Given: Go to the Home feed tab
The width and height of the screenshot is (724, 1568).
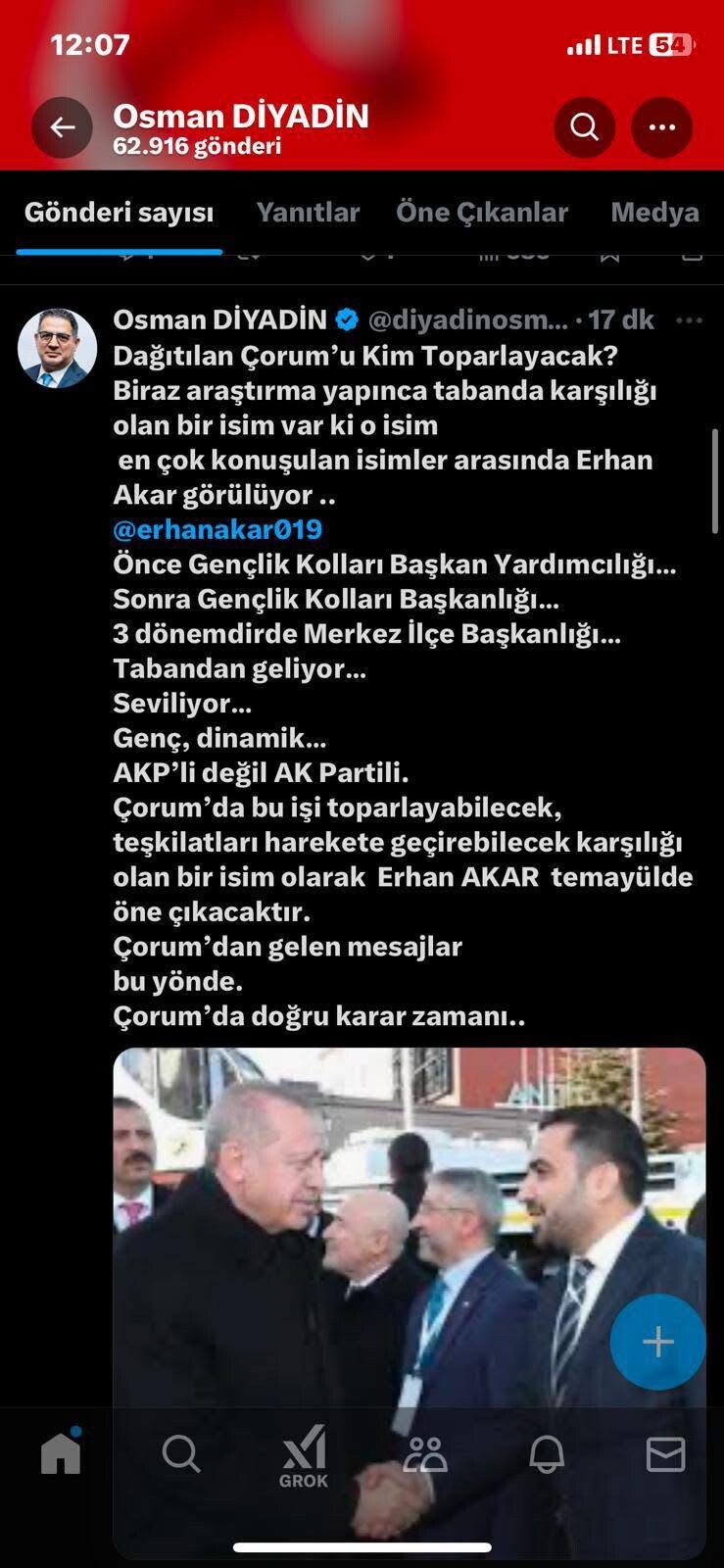Looking at the screenshot, I should coord(61,1454).
